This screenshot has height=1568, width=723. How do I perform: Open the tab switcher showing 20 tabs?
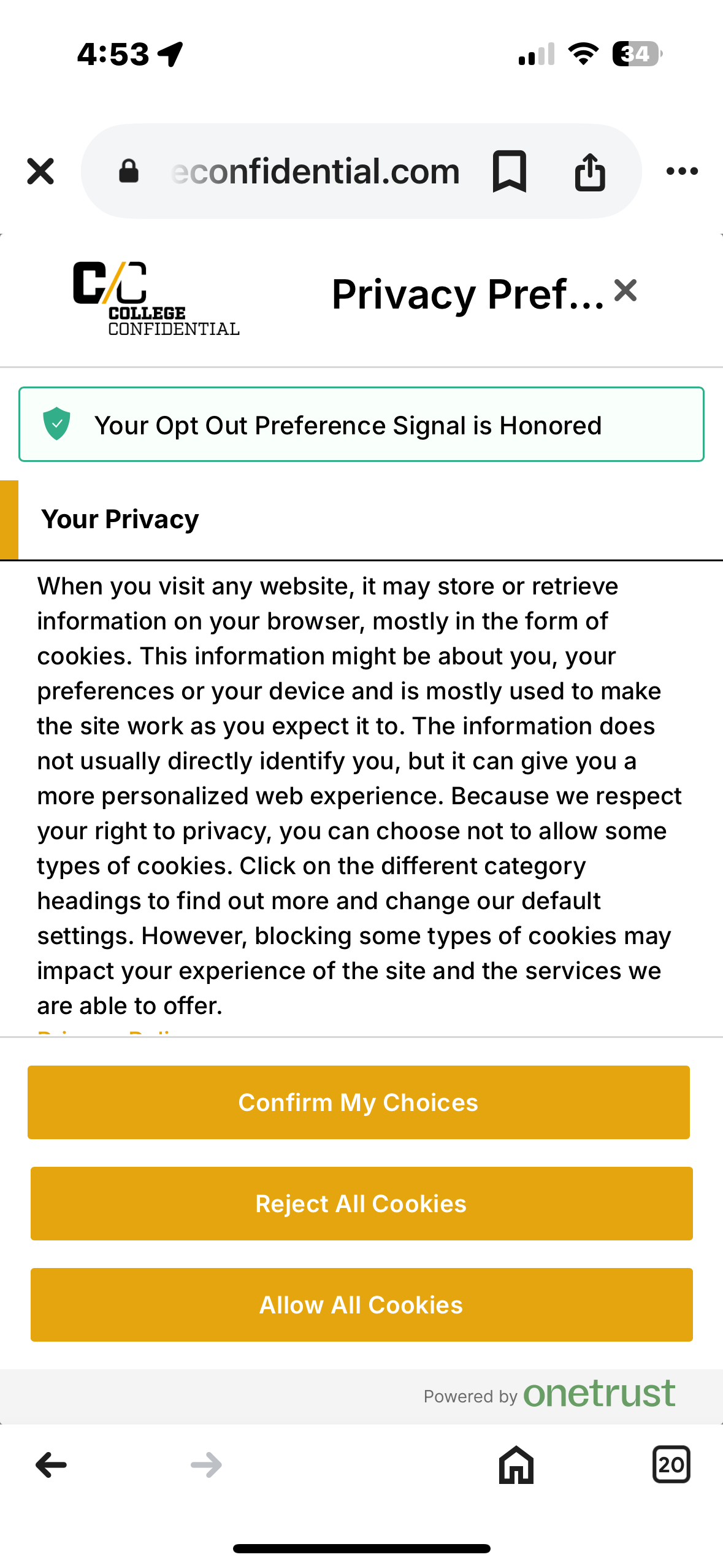(x=671, y=1465)
